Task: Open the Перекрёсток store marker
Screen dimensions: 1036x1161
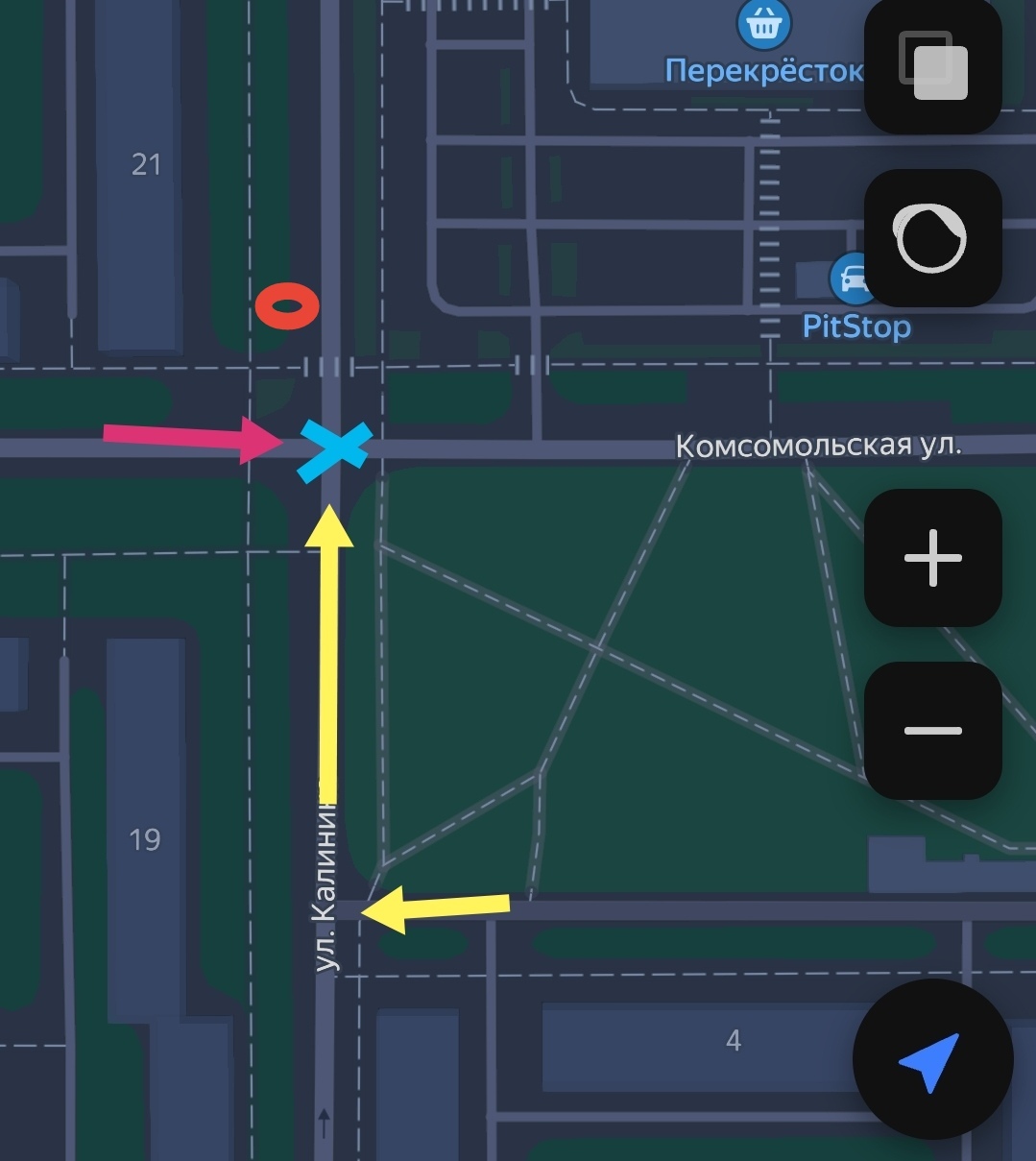Action: (x=763, y=26)
